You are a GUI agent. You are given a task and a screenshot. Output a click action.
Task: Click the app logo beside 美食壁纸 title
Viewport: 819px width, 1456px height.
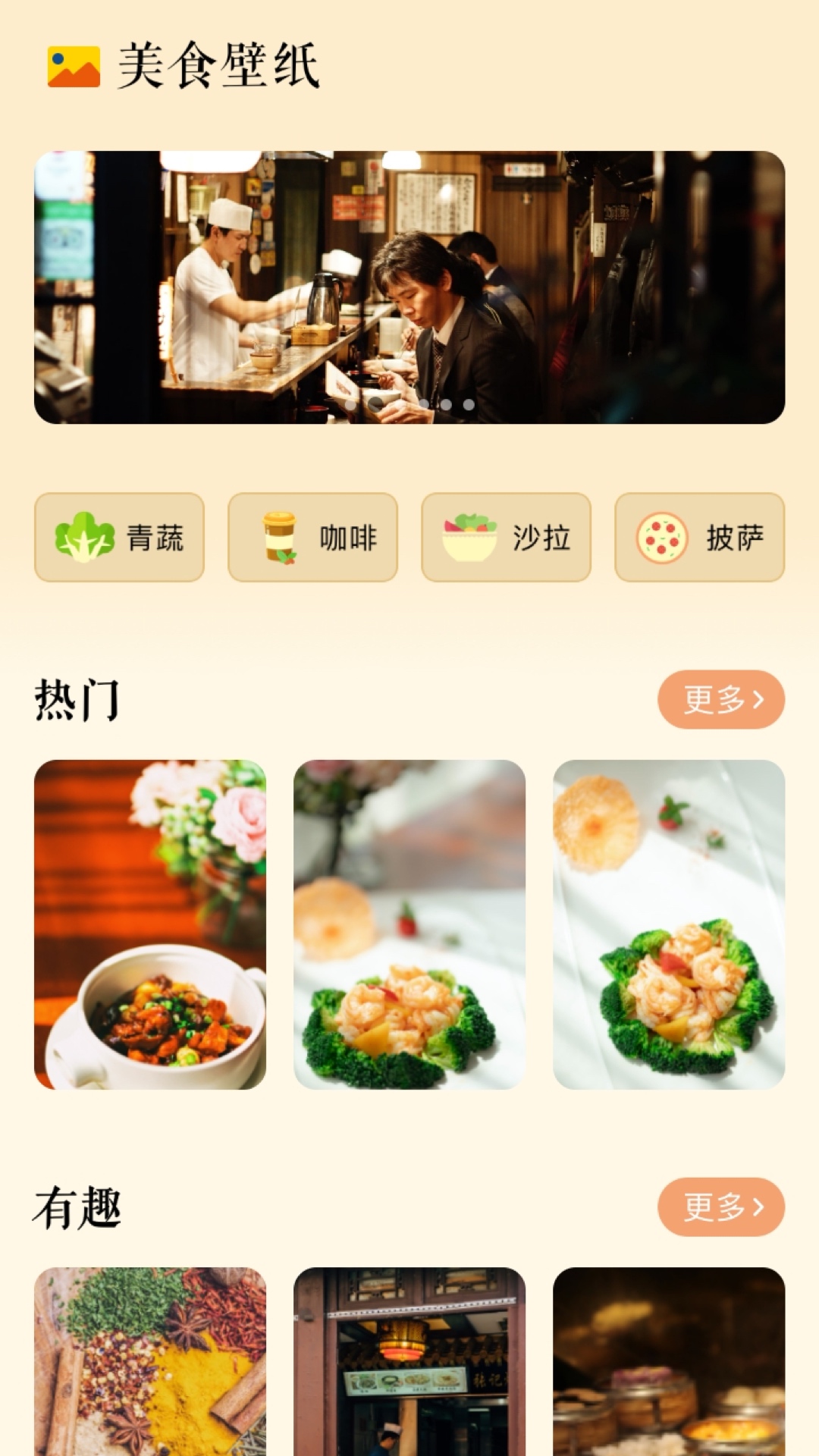[72, 65]
